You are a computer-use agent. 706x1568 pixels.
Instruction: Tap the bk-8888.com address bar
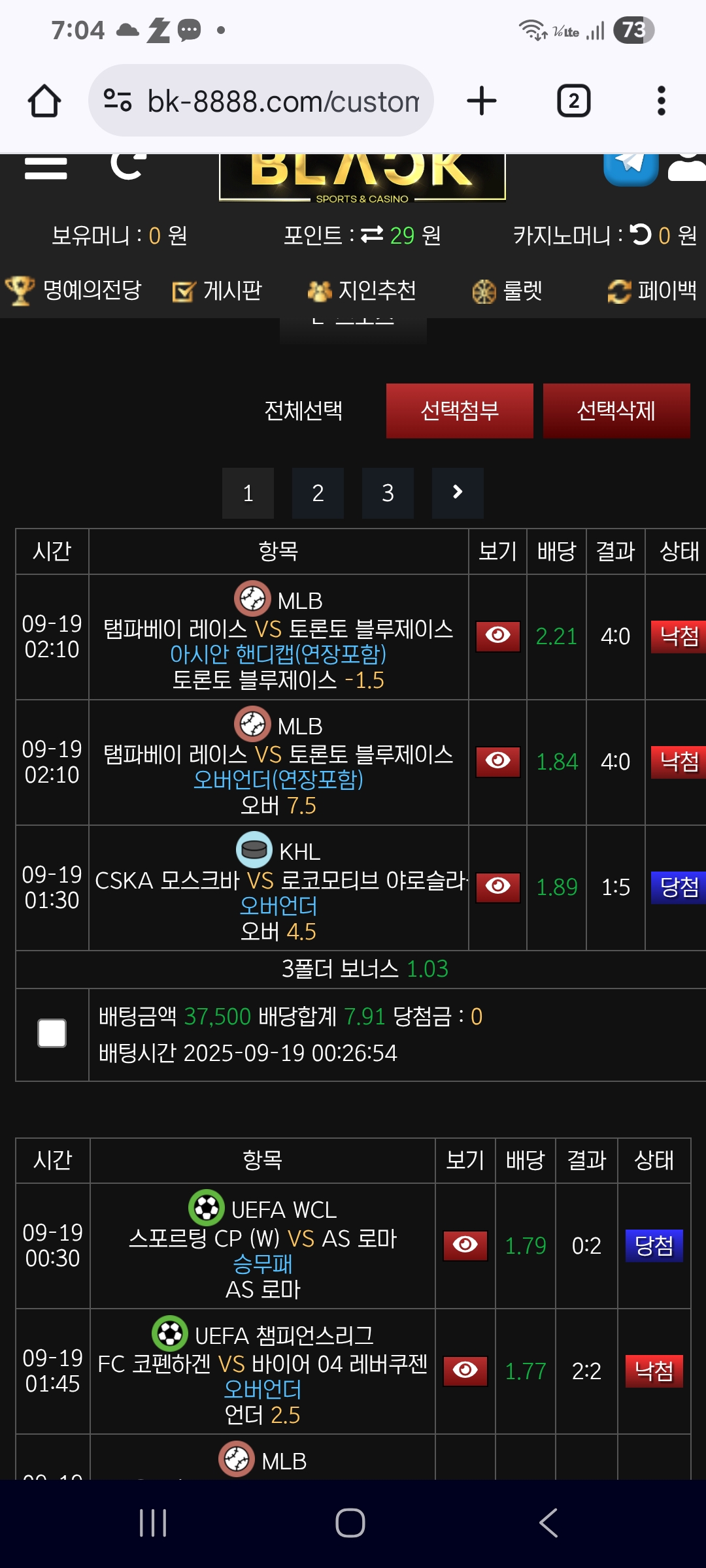261,101
